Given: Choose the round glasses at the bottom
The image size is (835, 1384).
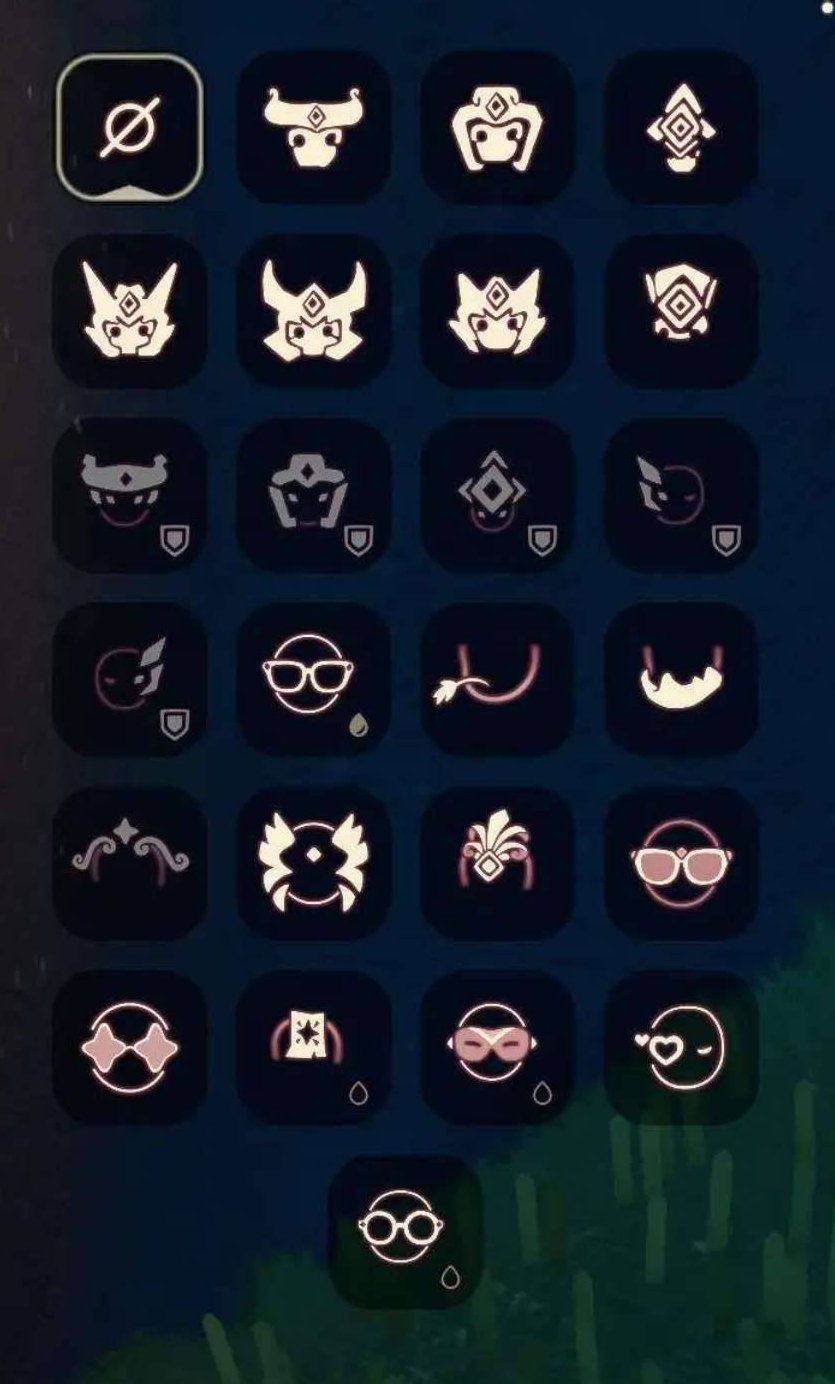Looking at the screenshot, I should [405, 1230].
